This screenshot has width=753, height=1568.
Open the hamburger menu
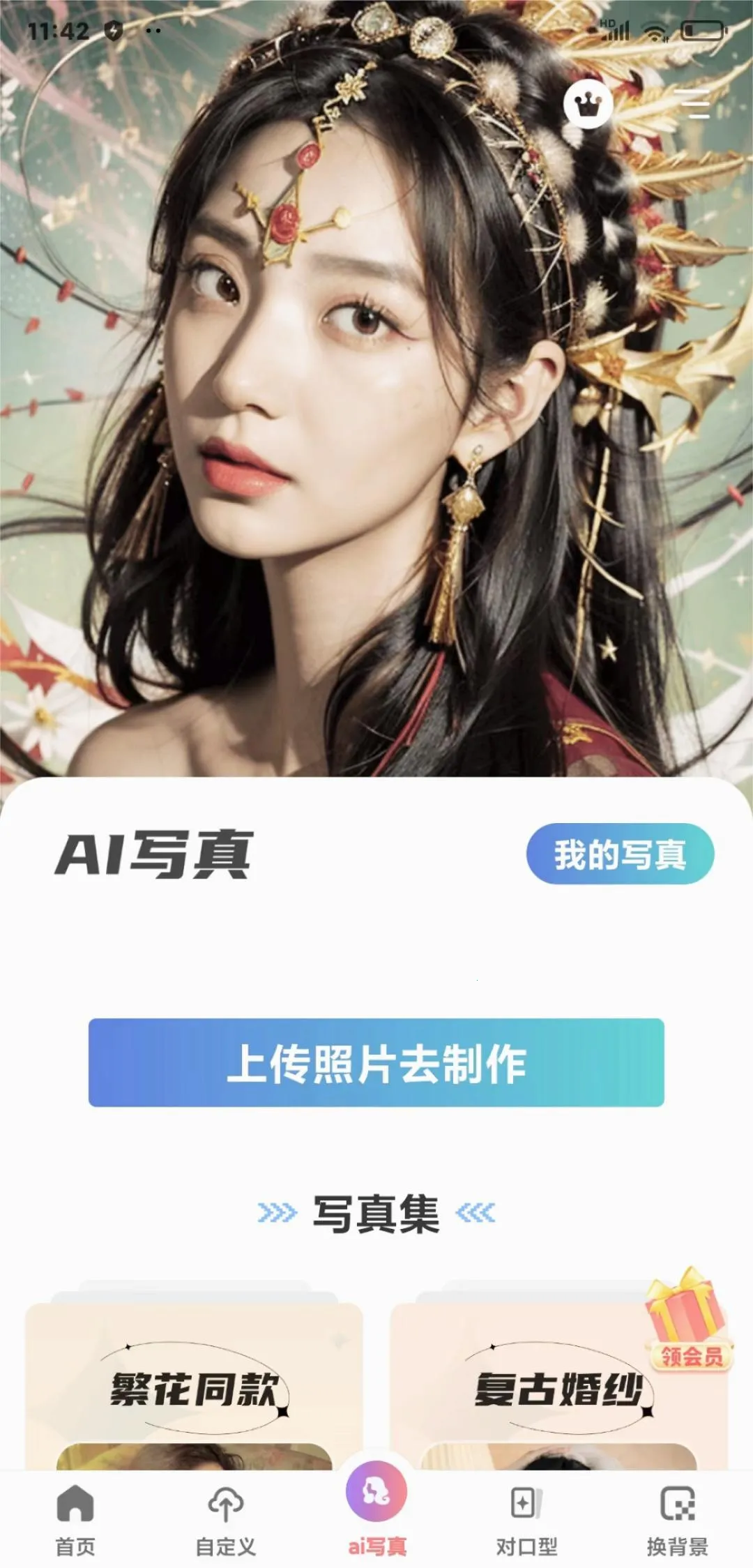click(x=695, y=105)
